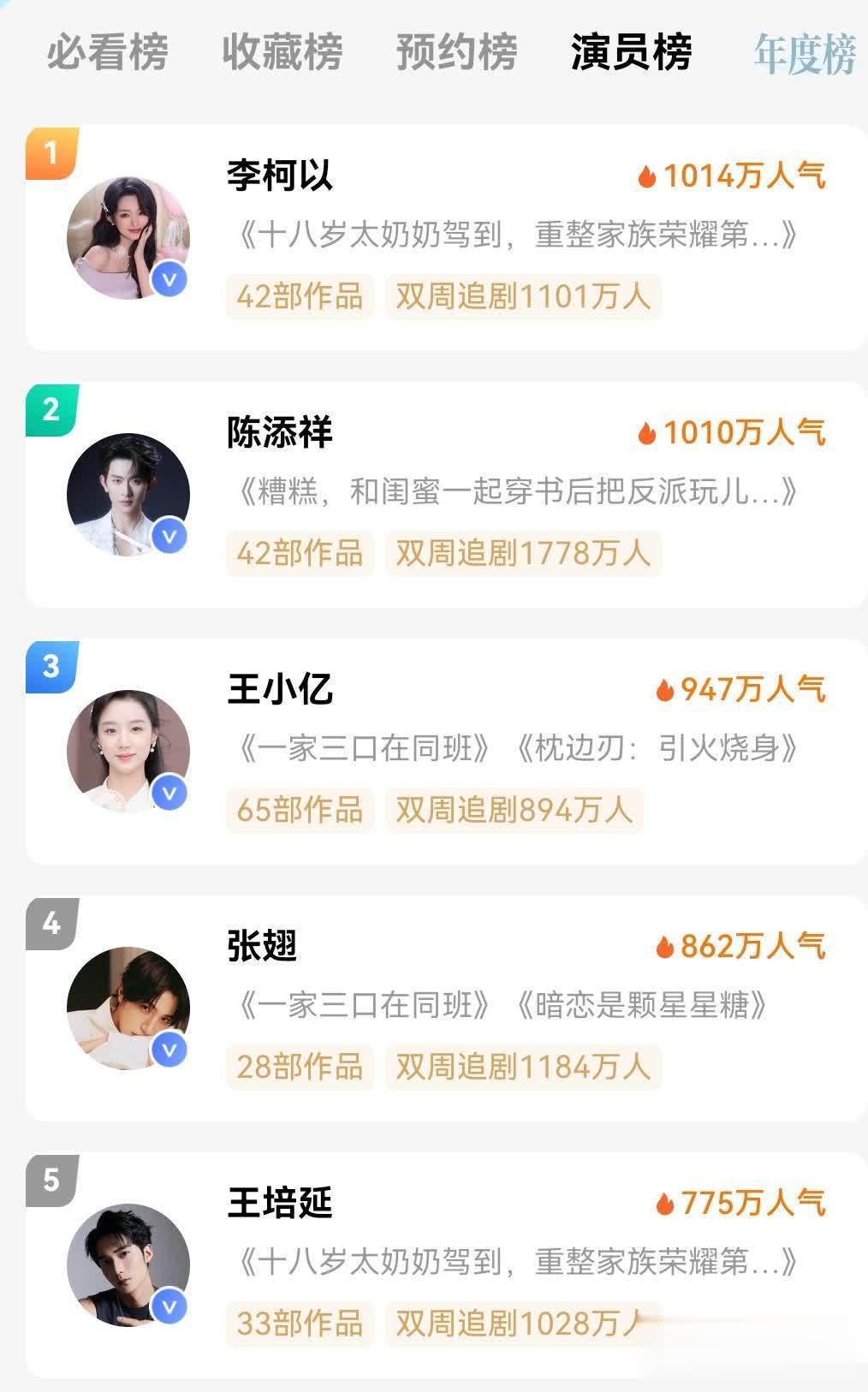868x1392 pixels.
Task: View 王培延's actor profile card
Action: [445, 1264]
